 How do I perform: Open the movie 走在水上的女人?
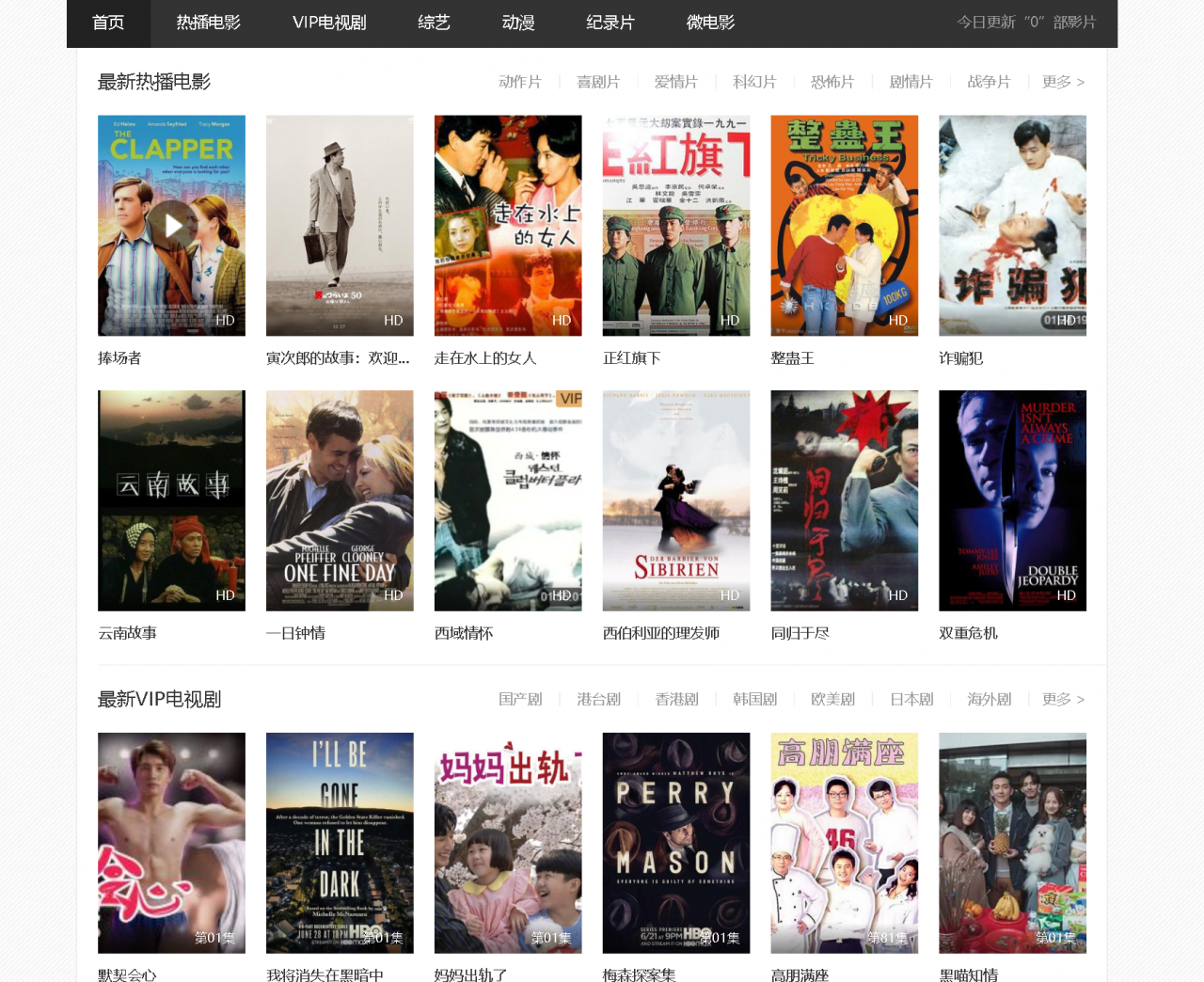pyautogui.click(x=508, y=226)
